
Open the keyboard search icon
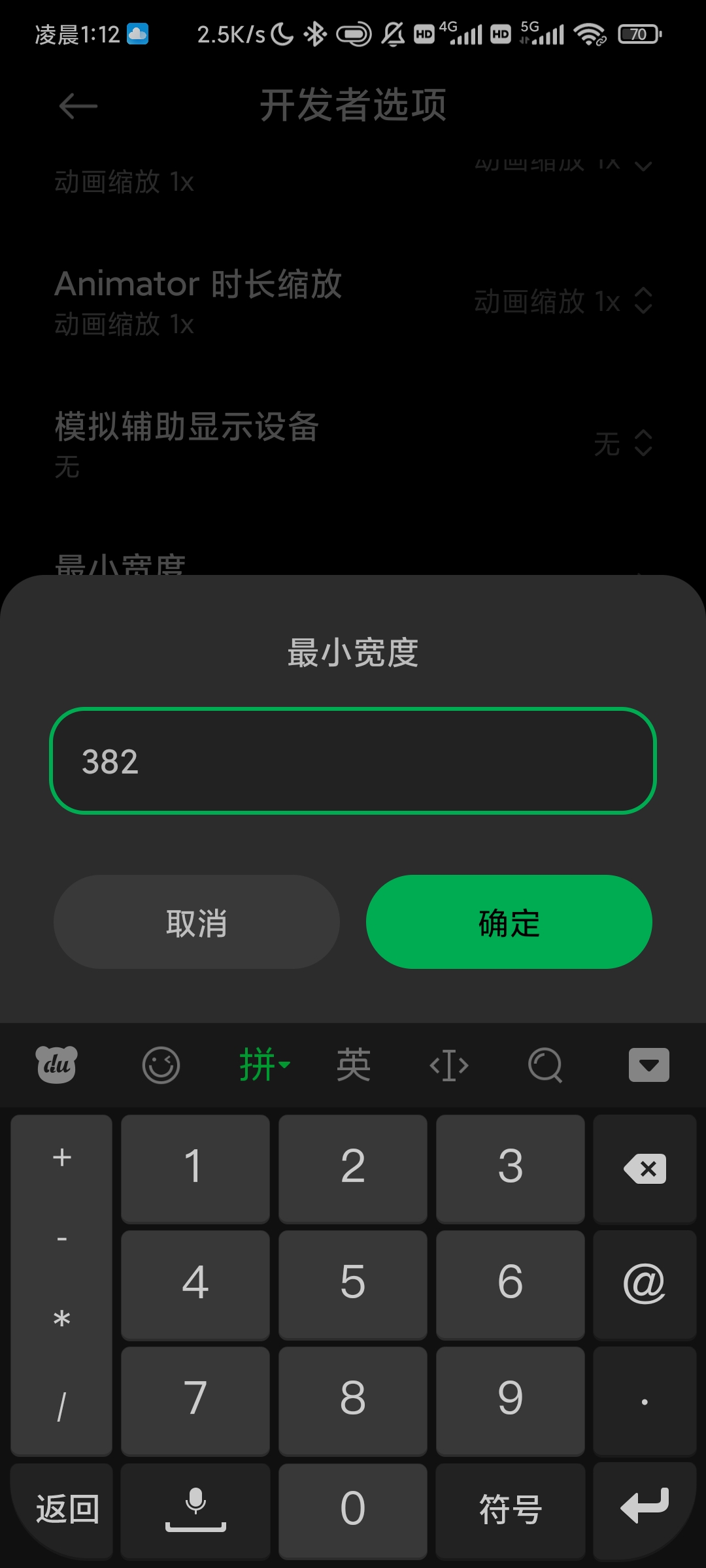coord(545,1065)
